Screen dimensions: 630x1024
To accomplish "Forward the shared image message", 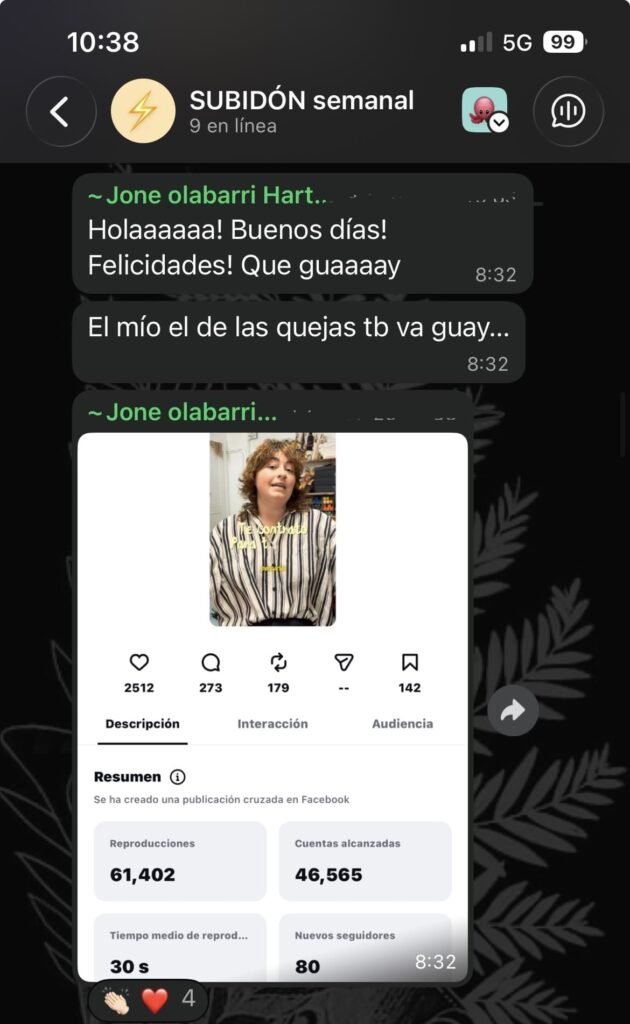I will click(512, 711).
